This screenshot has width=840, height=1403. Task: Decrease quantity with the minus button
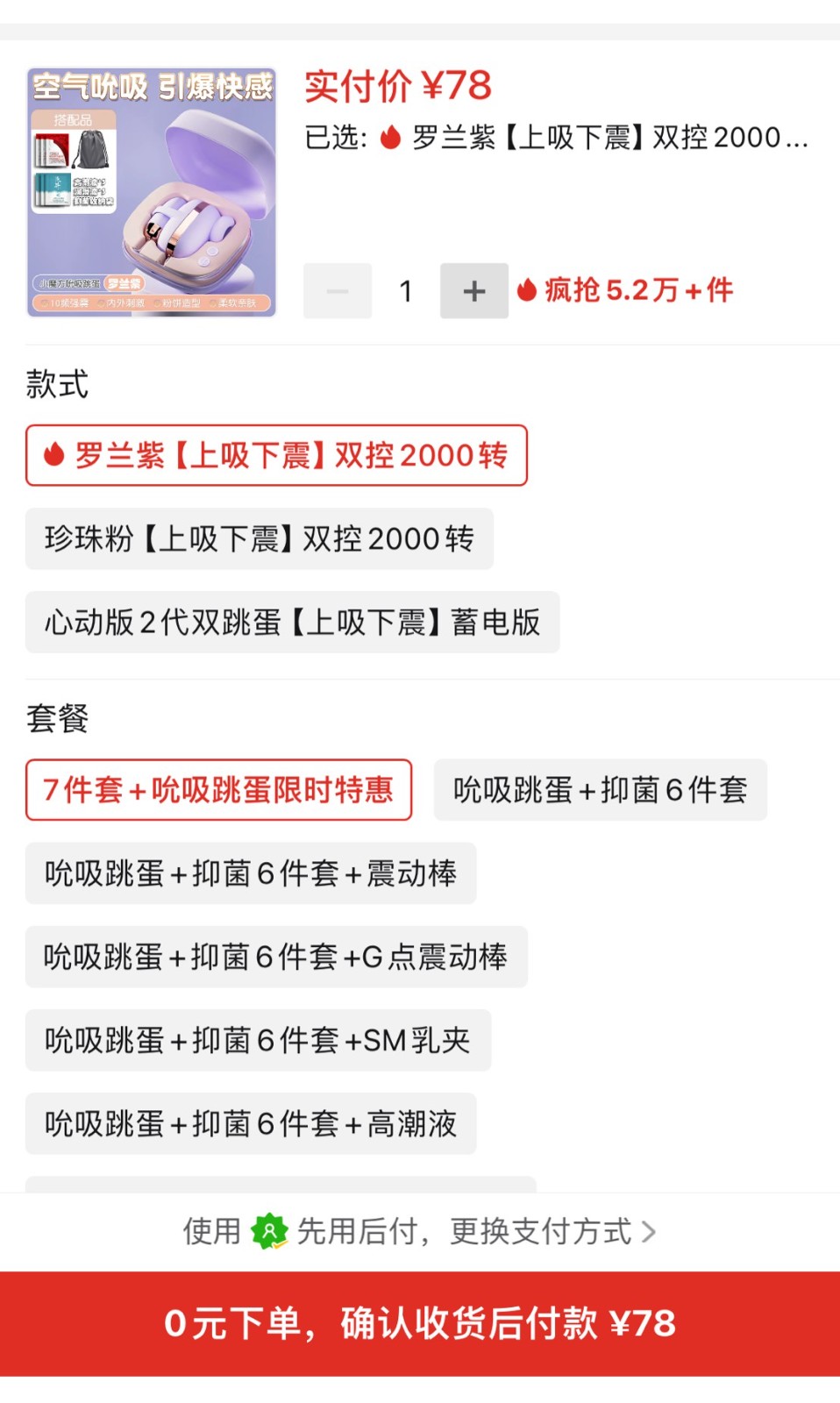(x=338, y=290)
